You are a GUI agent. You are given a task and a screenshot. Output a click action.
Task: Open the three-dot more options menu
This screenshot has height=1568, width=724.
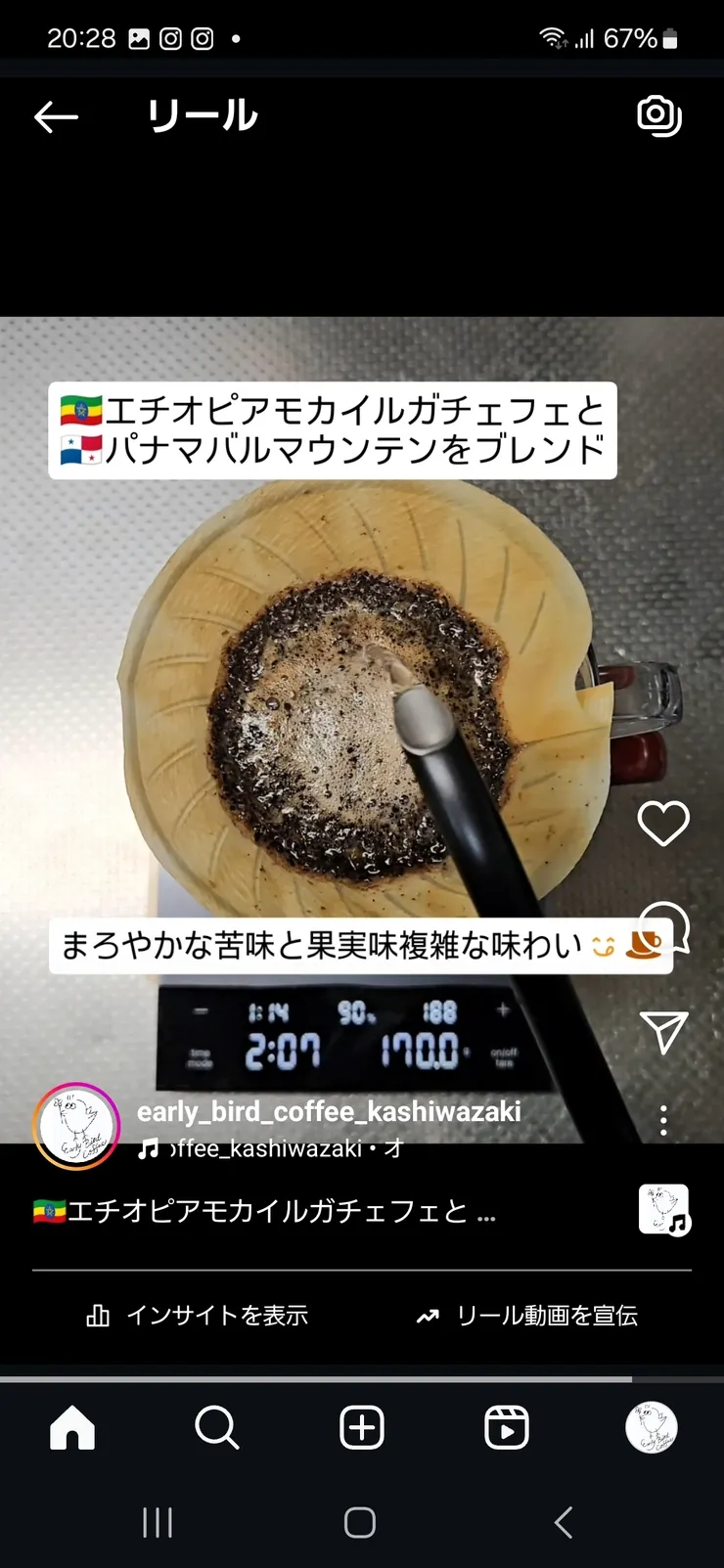663,1120
